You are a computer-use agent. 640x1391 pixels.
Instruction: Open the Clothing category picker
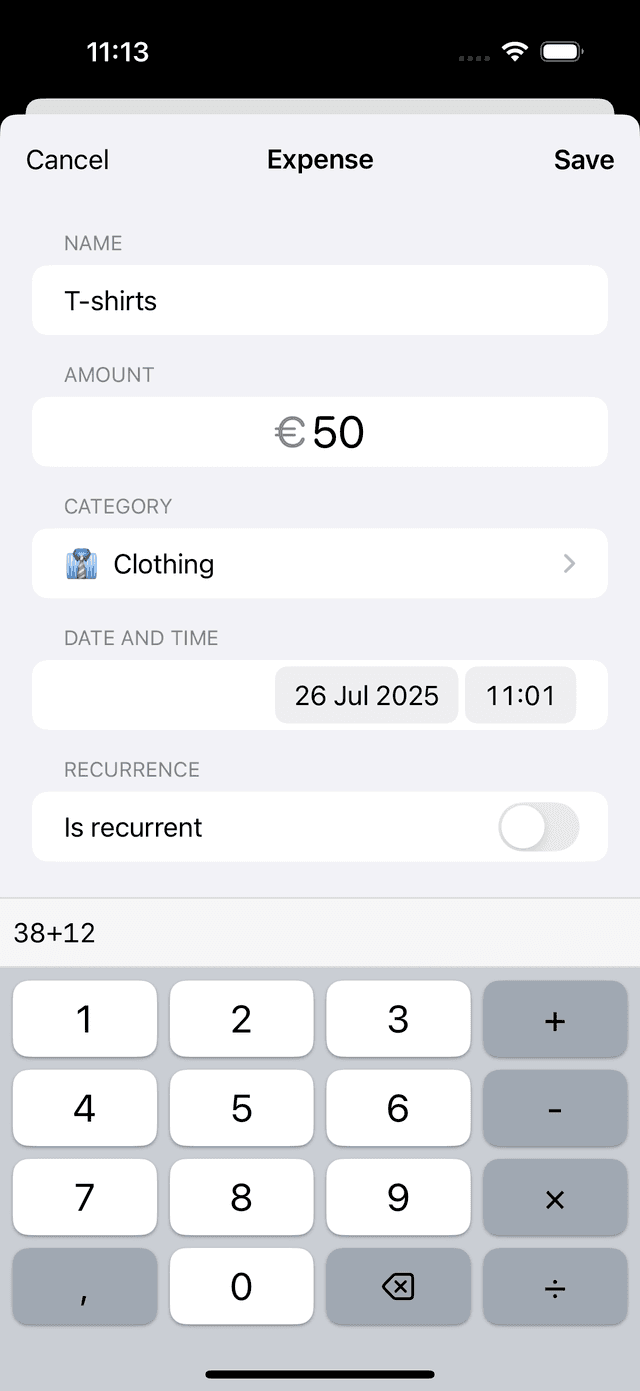click(320, 564)
